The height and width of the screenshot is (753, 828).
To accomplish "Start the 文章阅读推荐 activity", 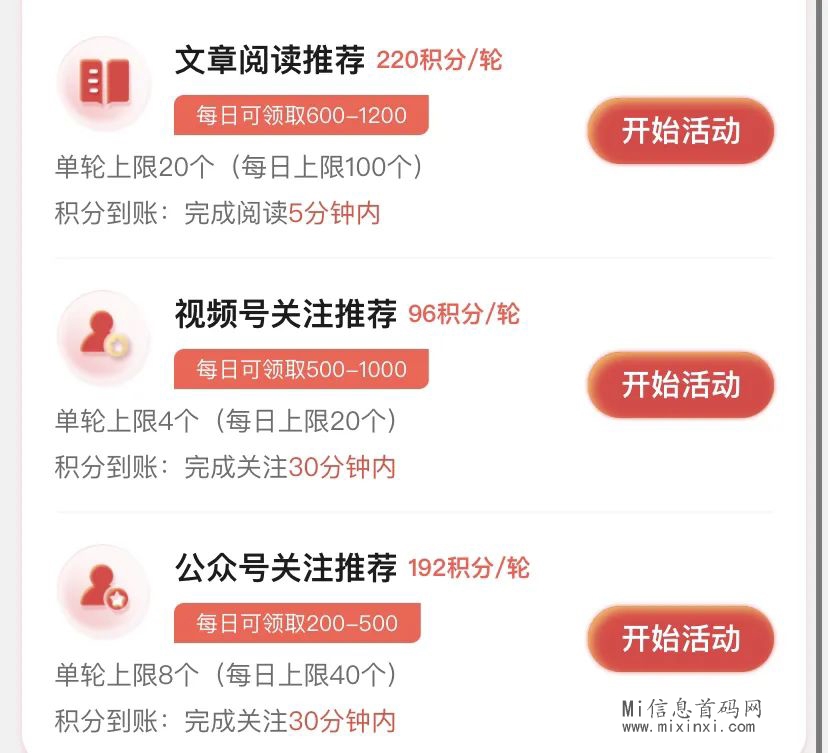I will [x=680, y=131].
